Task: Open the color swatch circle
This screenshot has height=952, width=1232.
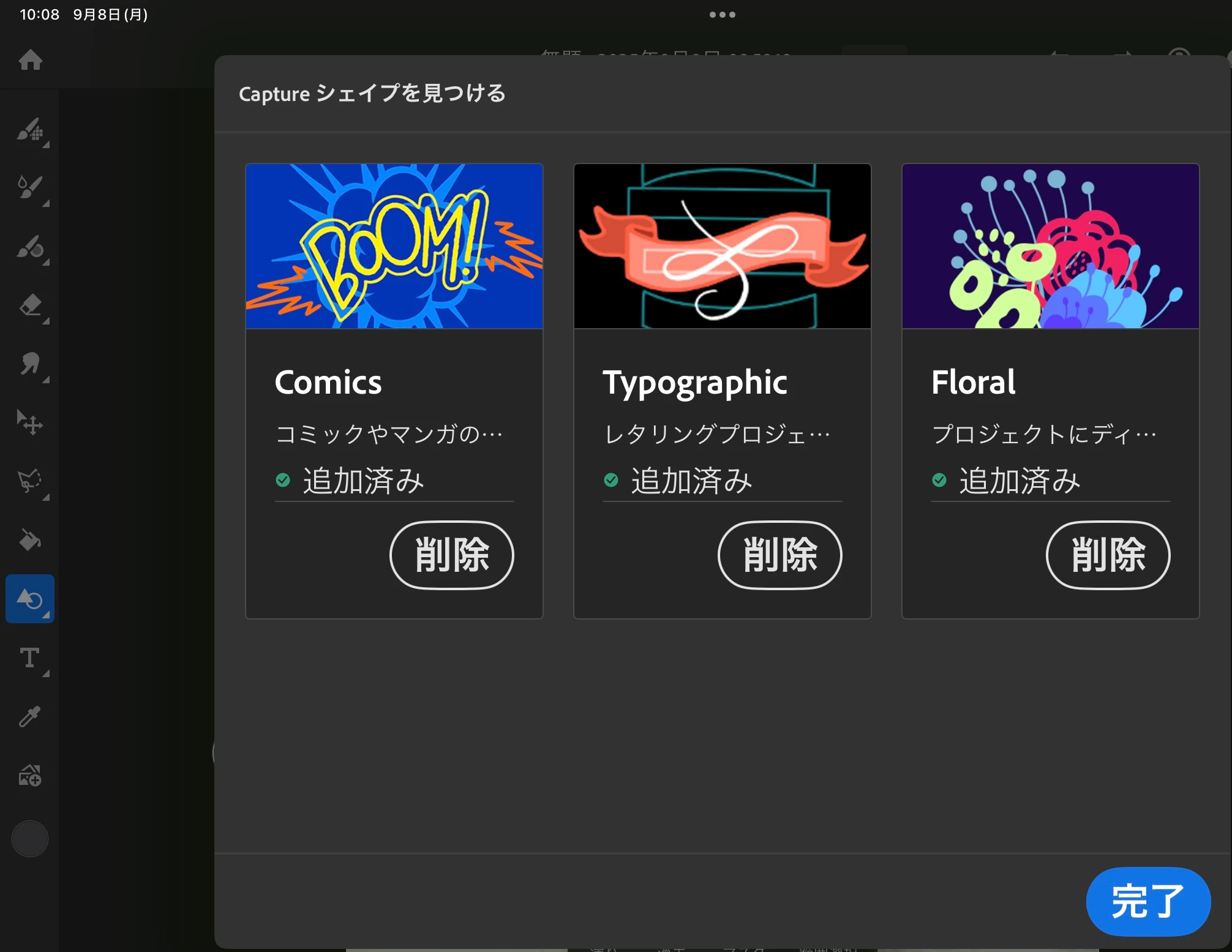Action: coord(30,839)
